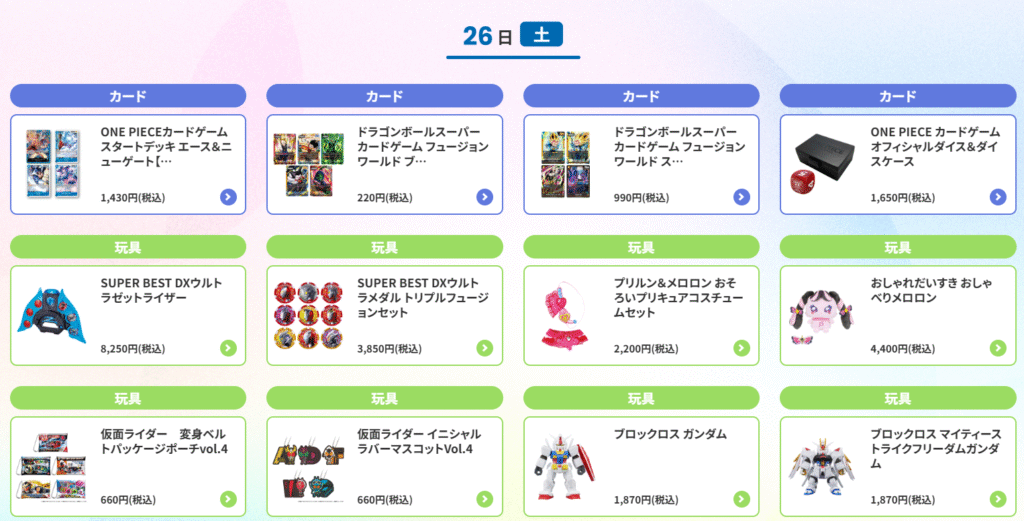Viewport: 1024px width, 521px height.
Task: Open ONE PIECE official dice & dice case
Action: (x=897, y=164)
